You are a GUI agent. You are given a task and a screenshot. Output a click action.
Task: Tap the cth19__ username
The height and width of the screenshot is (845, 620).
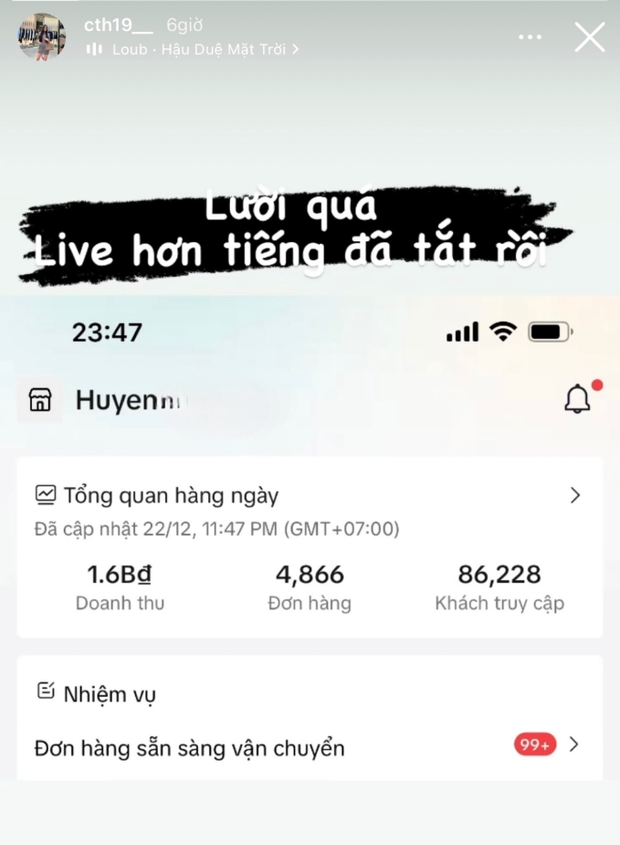(x=118, y=25)
